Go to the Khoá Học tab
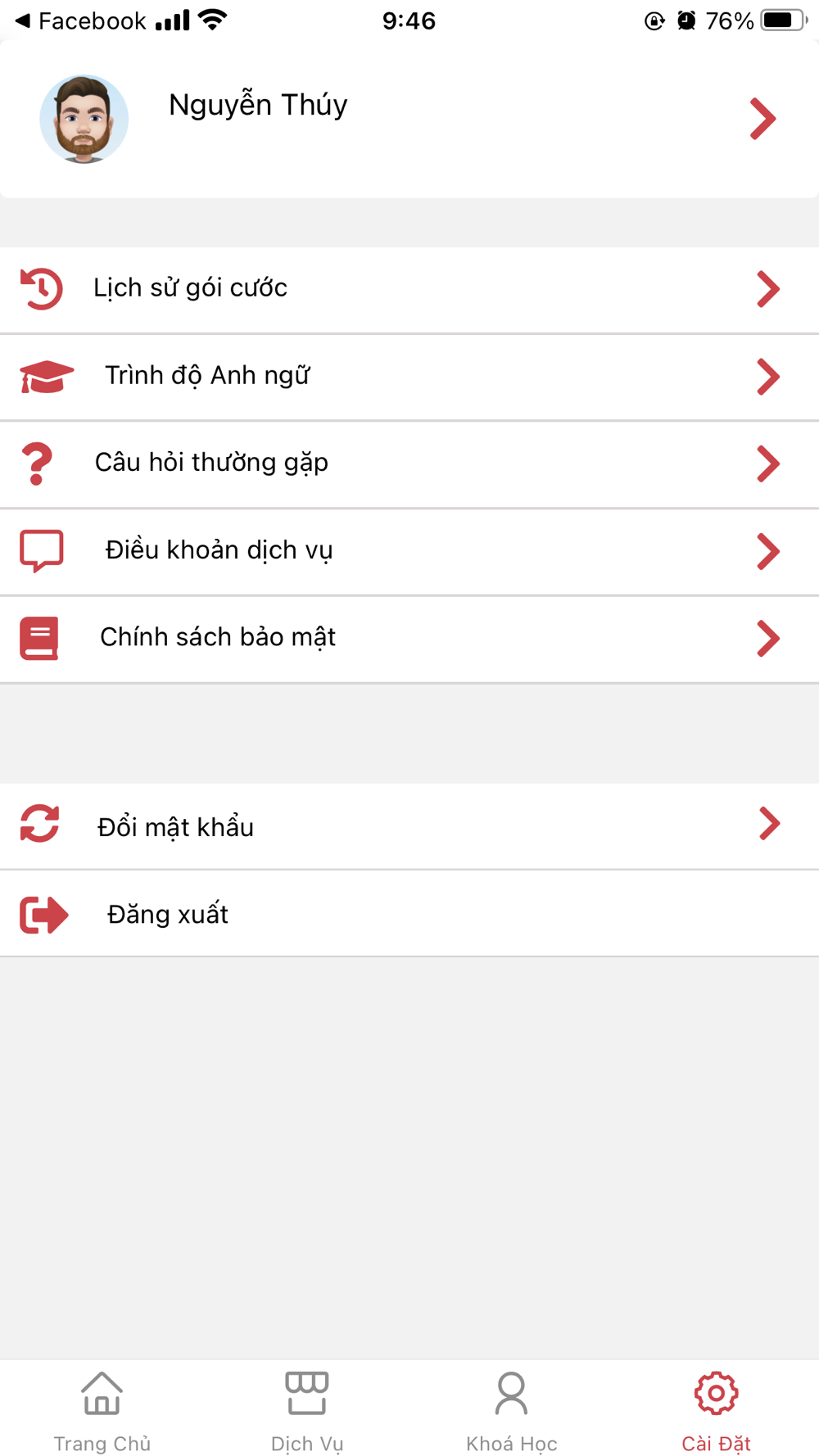 pyautogui.click(x=512, y=1412)
